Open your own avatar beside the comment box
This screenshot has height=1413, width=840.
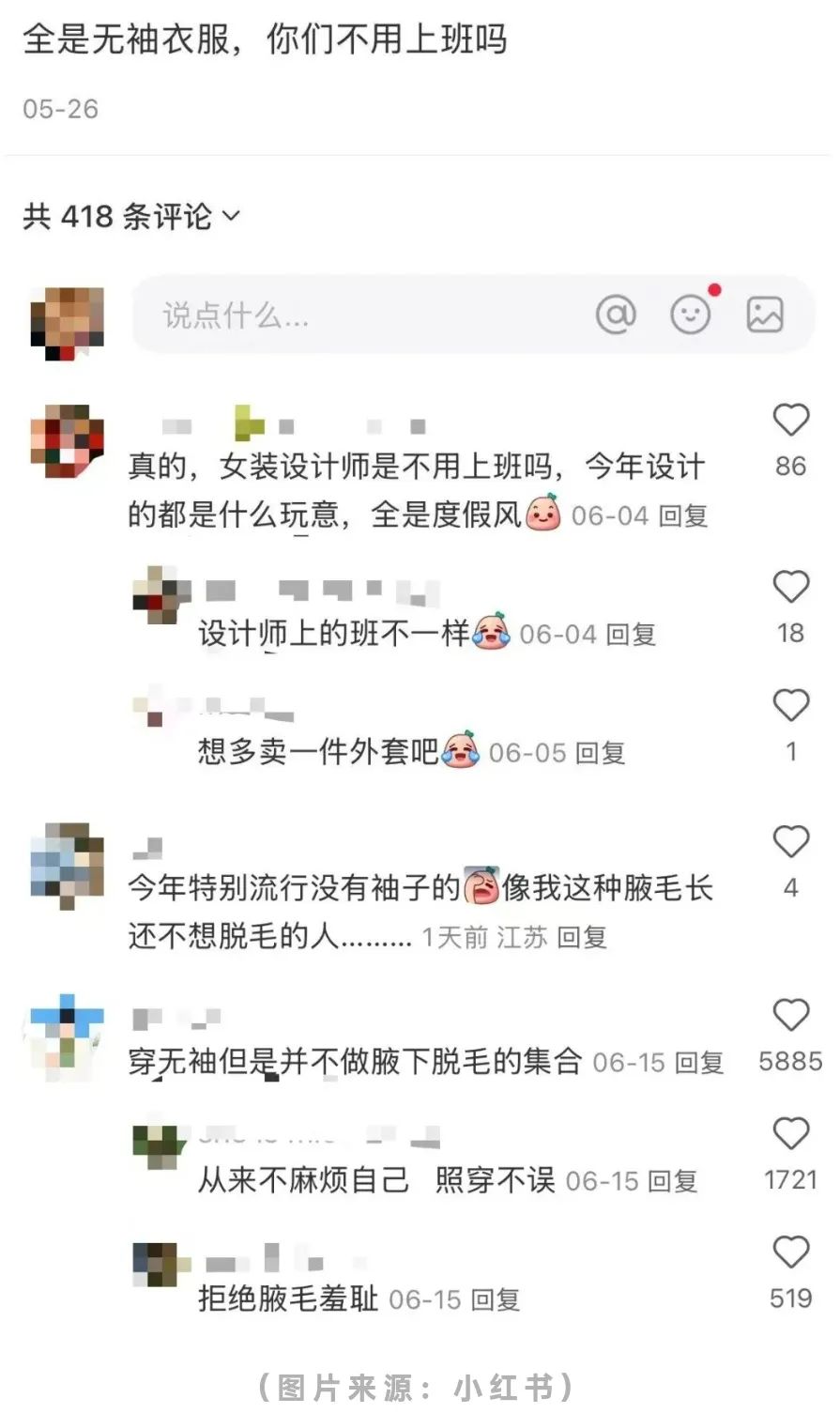66,315
